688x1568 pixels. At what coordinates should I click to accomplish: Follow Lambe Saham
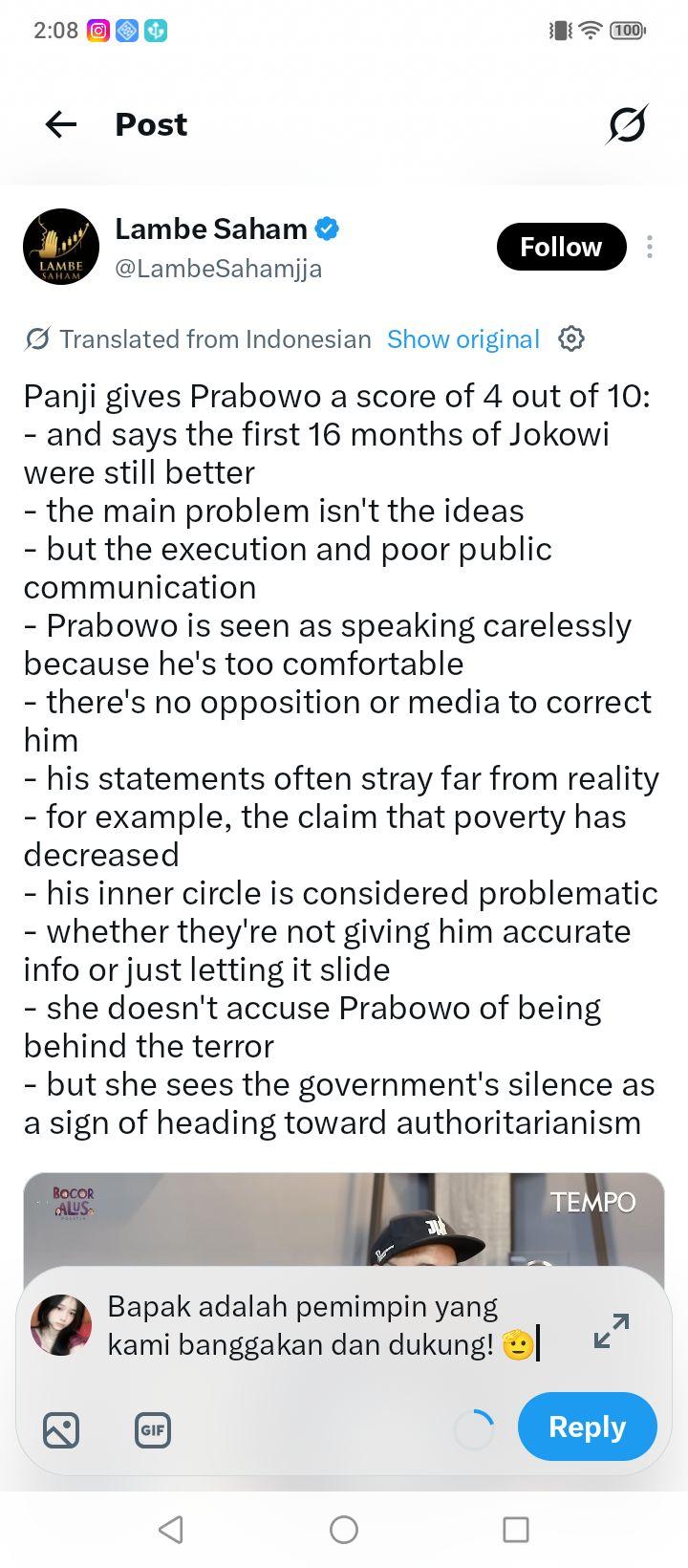pos(561,247)
